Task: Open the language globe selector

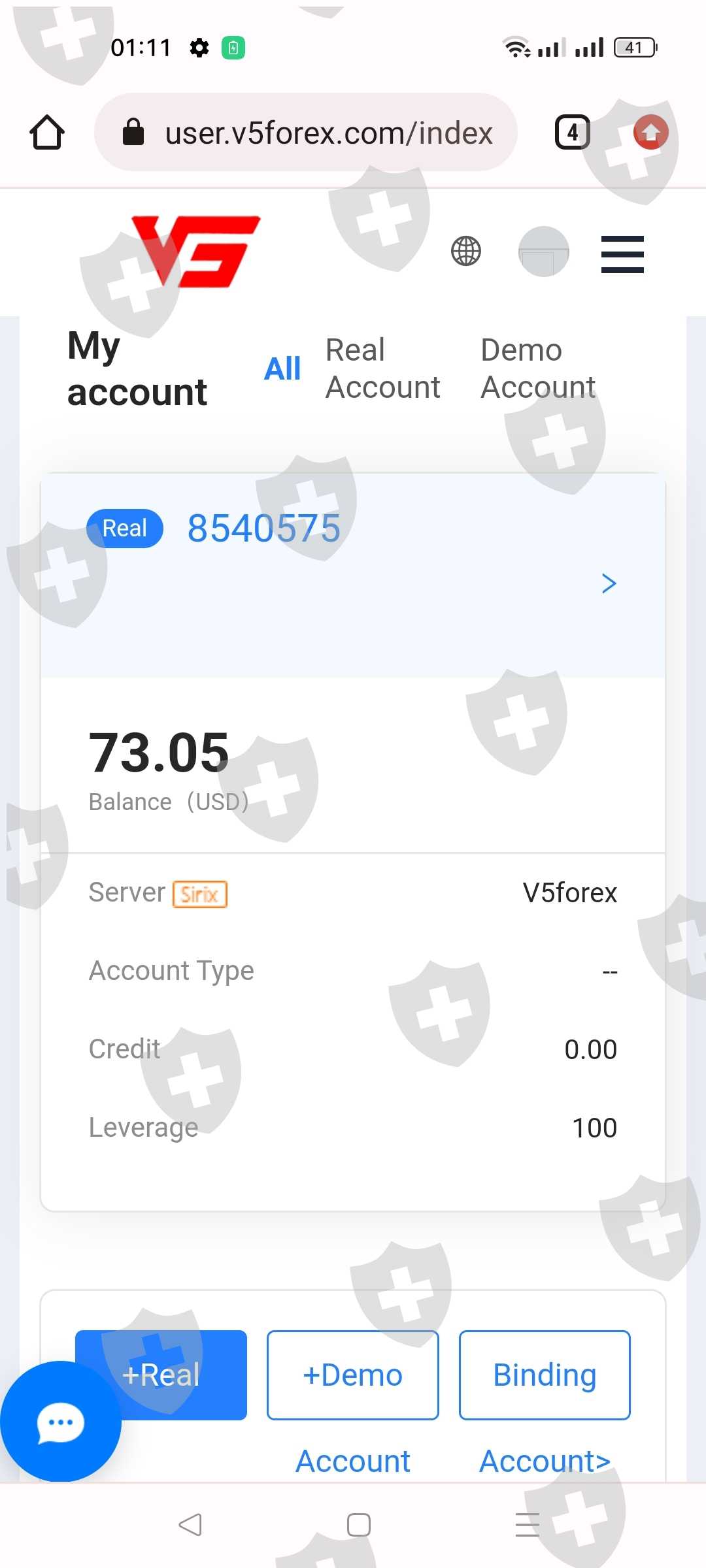Action: pyautogui.click(x=466, y=251)
